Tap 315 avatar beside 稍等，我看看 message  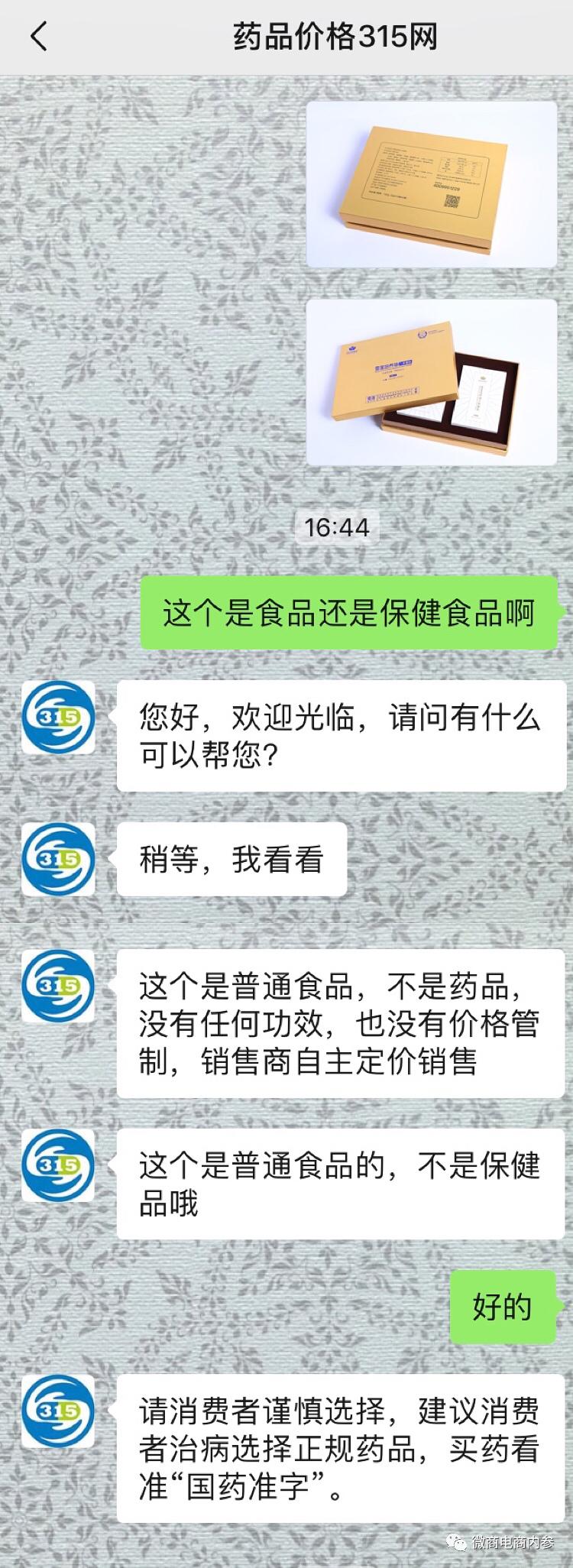tap(58, 859)
